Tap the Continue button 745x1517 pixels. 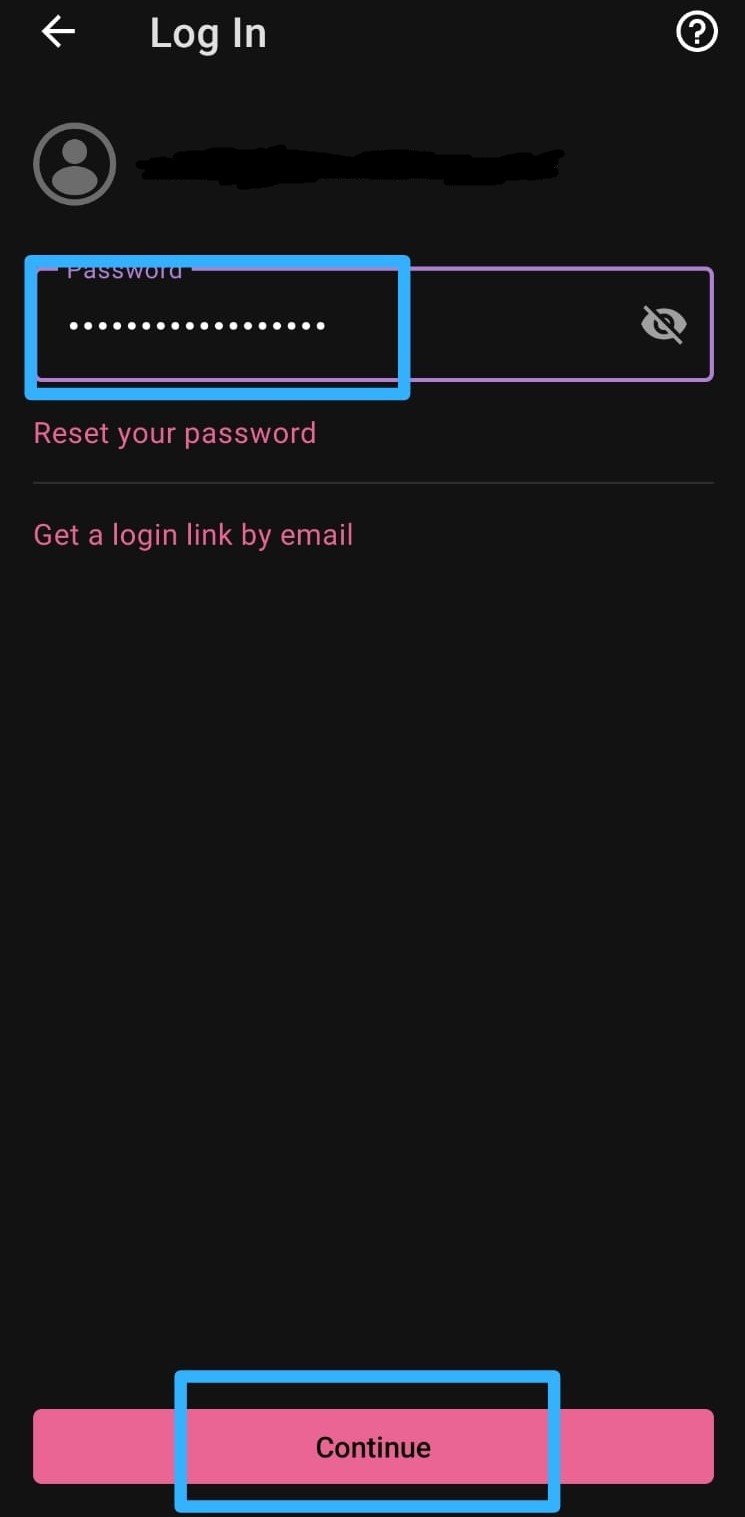[x=373, y=1446]
